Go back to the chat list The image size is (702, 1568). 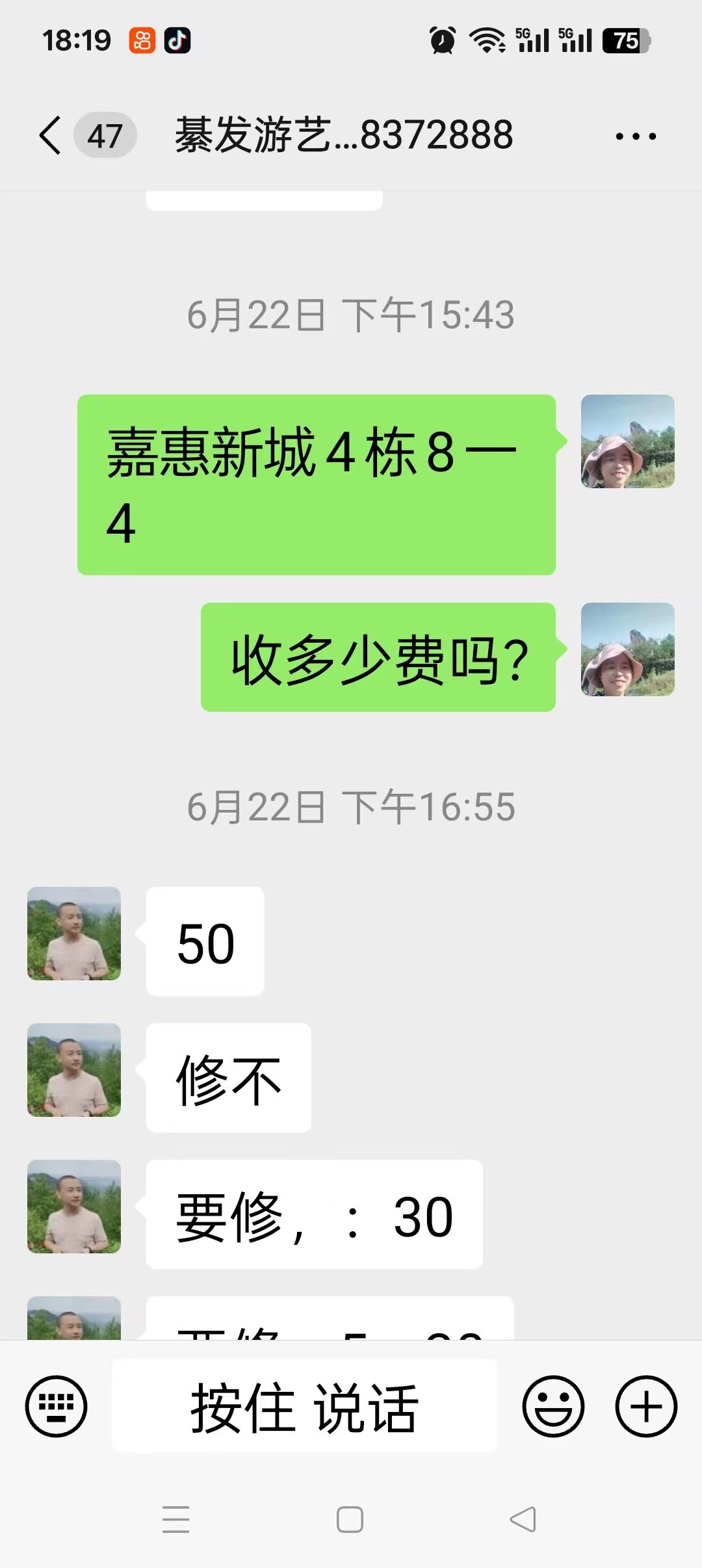(51, 136)
